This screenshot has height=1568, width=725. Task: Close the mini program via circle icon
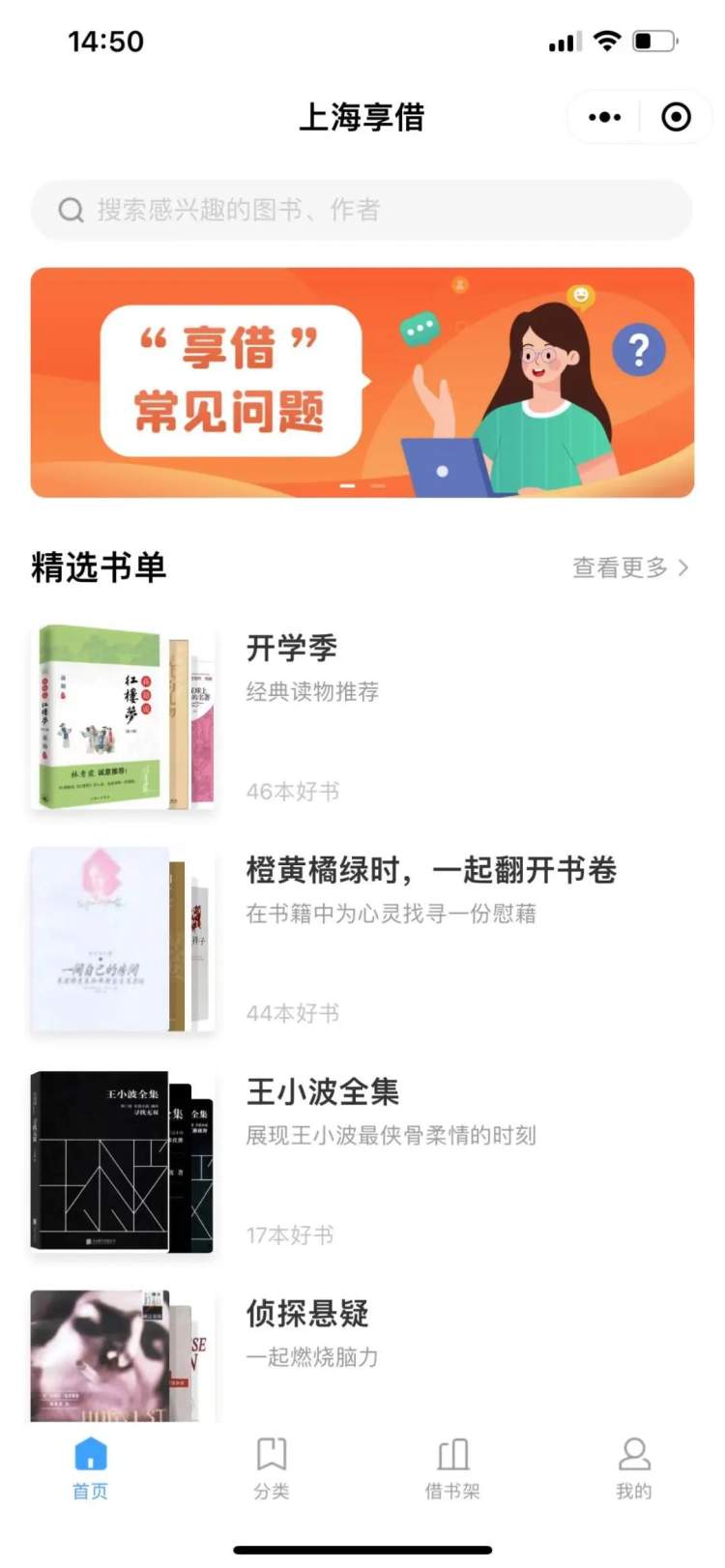[x=676, y=117]
